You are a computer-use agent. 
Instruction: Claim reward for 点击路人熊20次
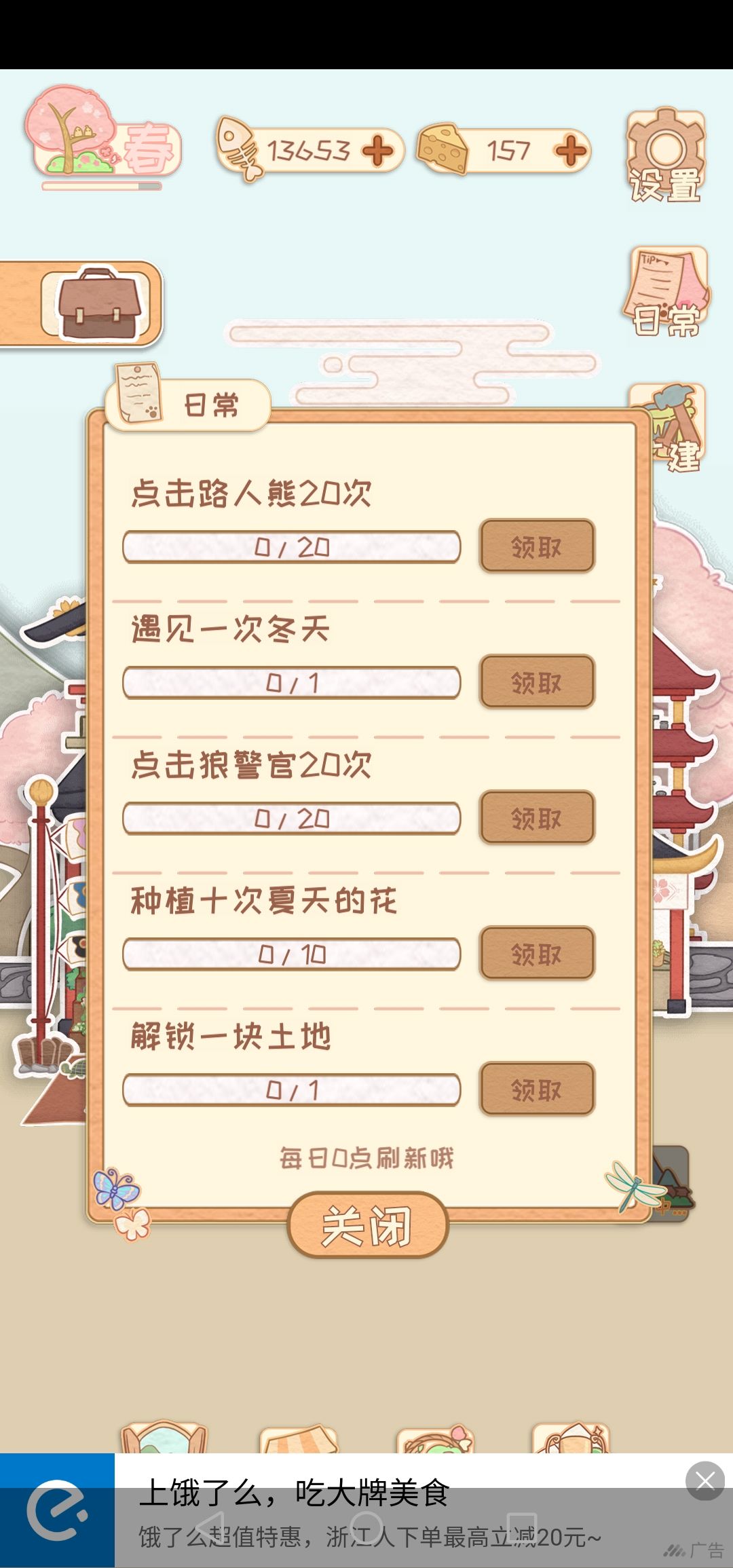point(537,546)
